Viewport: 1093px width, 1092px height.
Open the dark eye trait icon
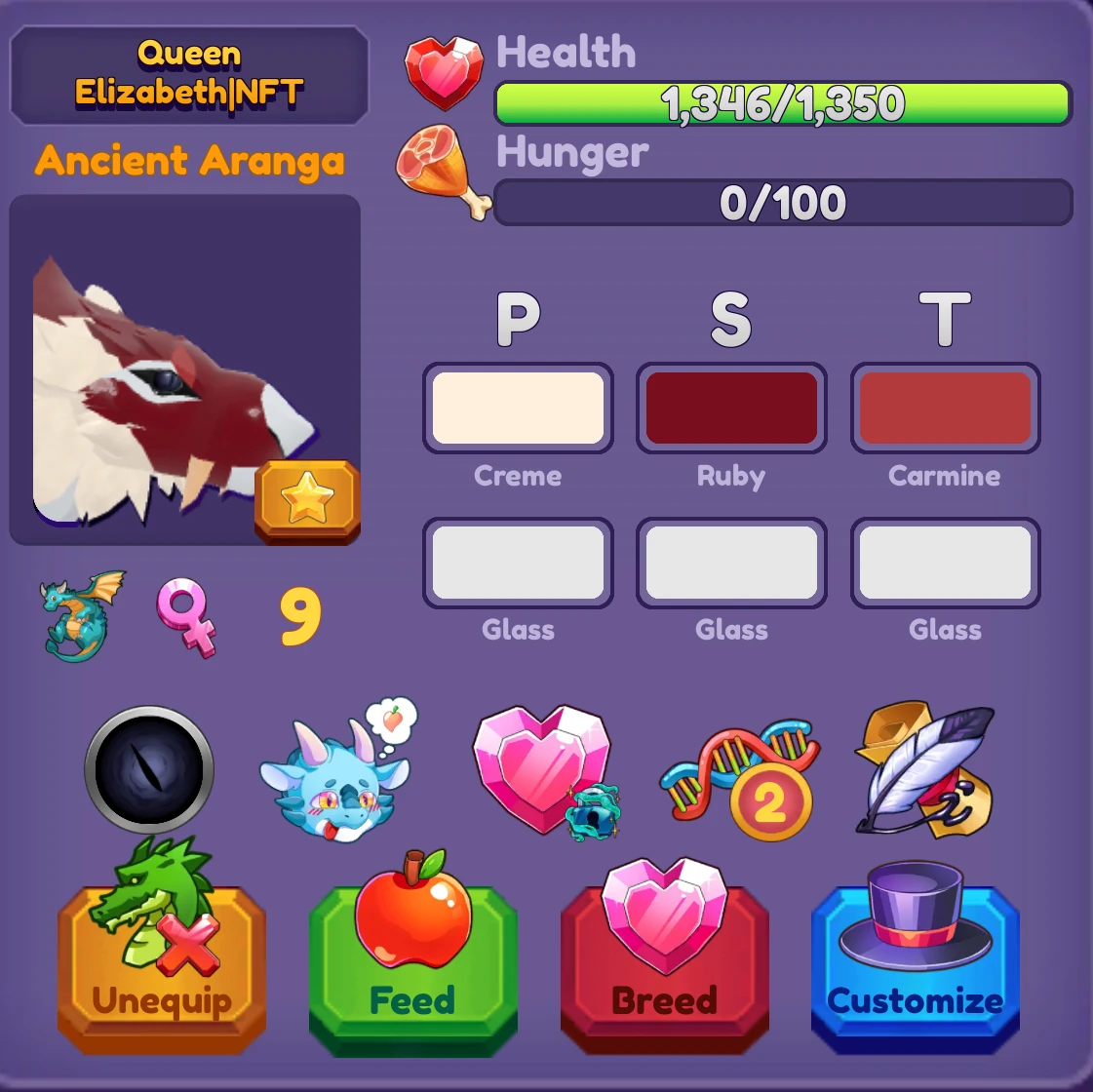[x=148, y=769]
